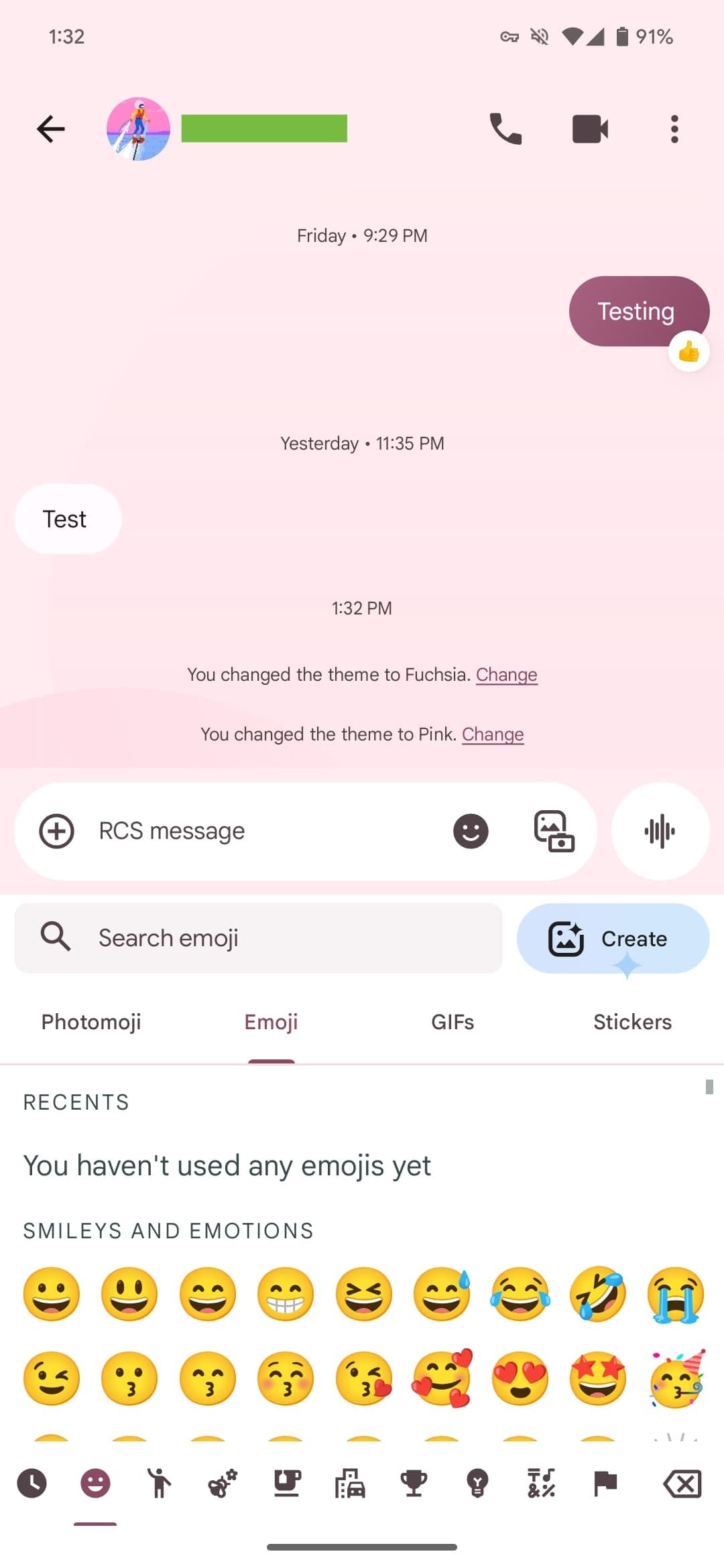724x1568 pixels.
Task: Open the recent emojis category
Action: (32, 1483)
